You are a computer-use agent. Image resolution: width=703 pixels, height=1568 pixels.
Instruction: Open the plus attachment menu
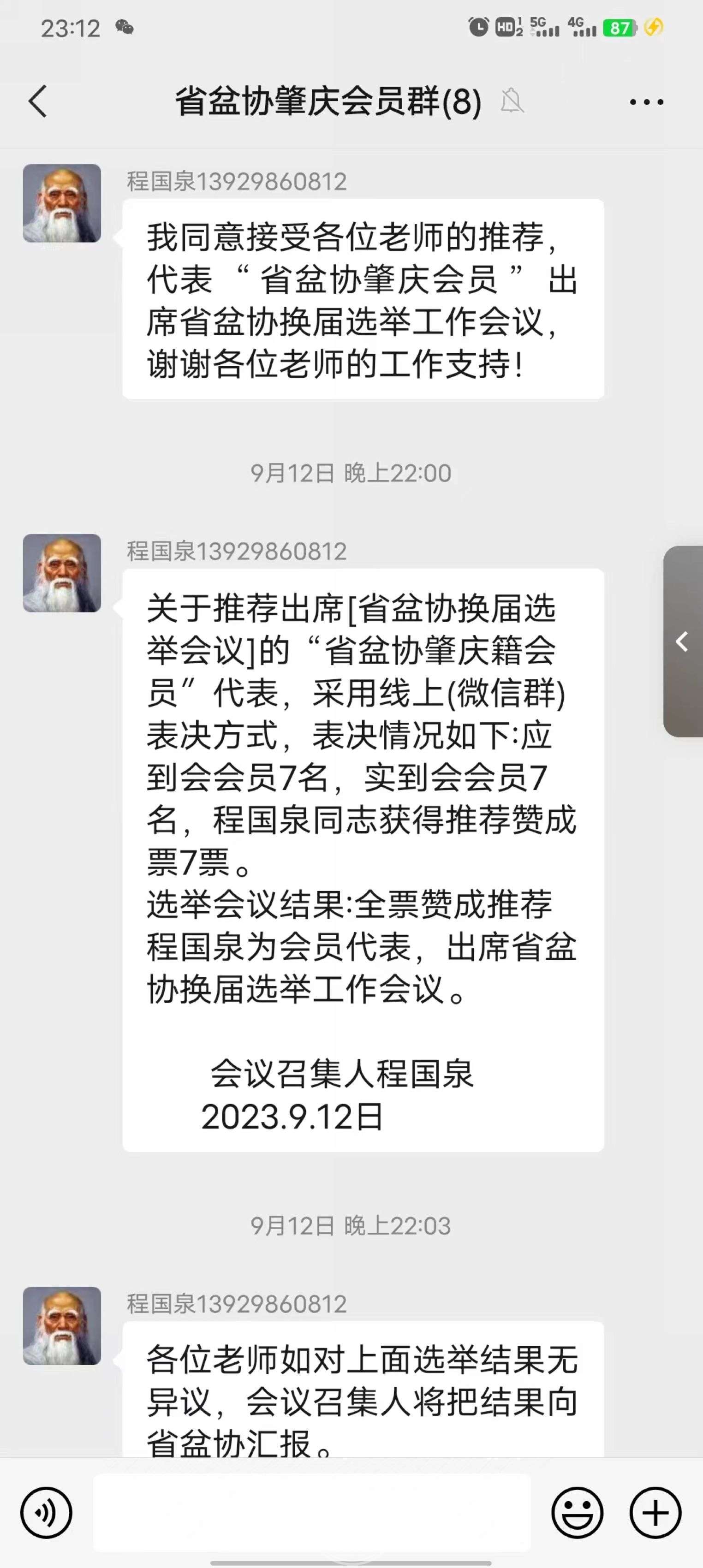coord(655,1513)
